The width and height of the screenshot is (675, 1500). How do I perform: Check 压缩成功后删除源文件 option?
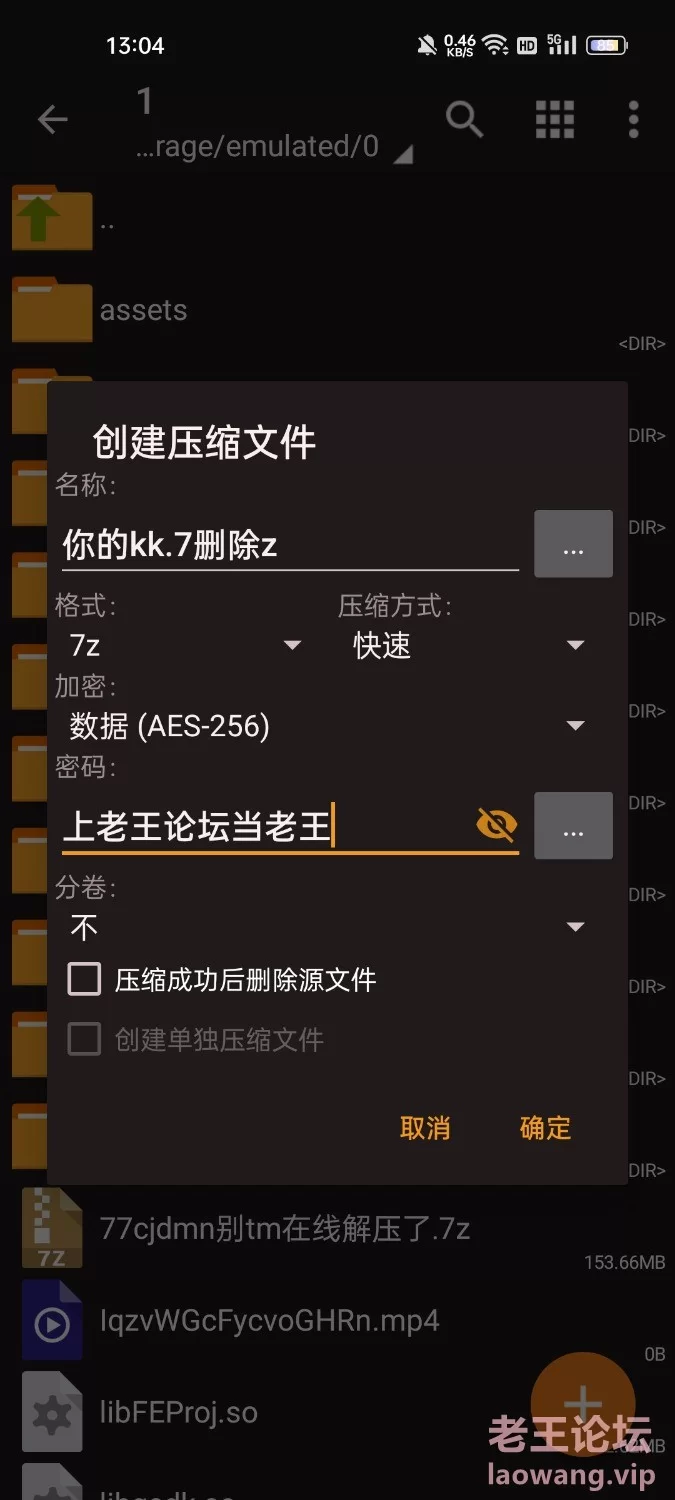84,980
